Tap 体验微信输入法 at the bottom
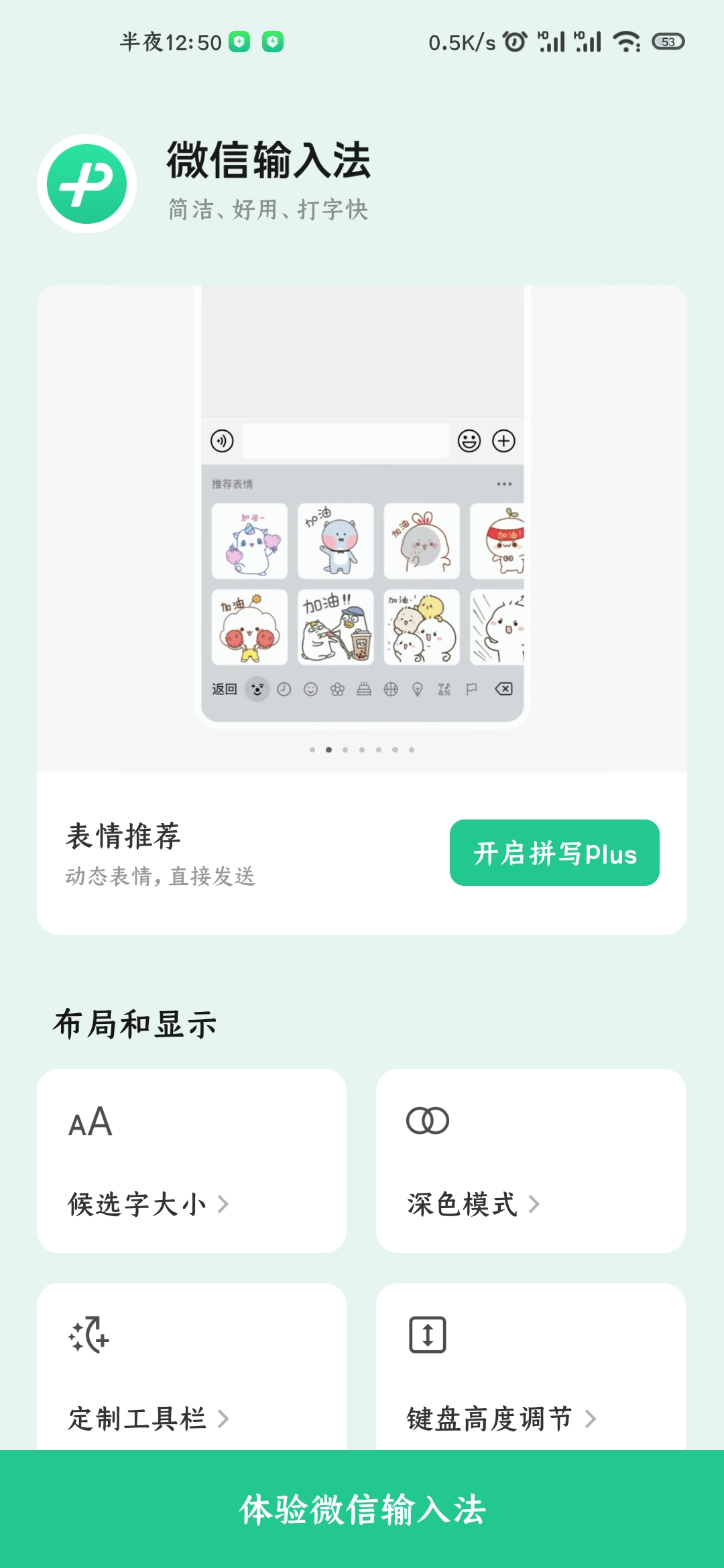The width and height of the screenshot is (724, 1568). coord(362,1509)
